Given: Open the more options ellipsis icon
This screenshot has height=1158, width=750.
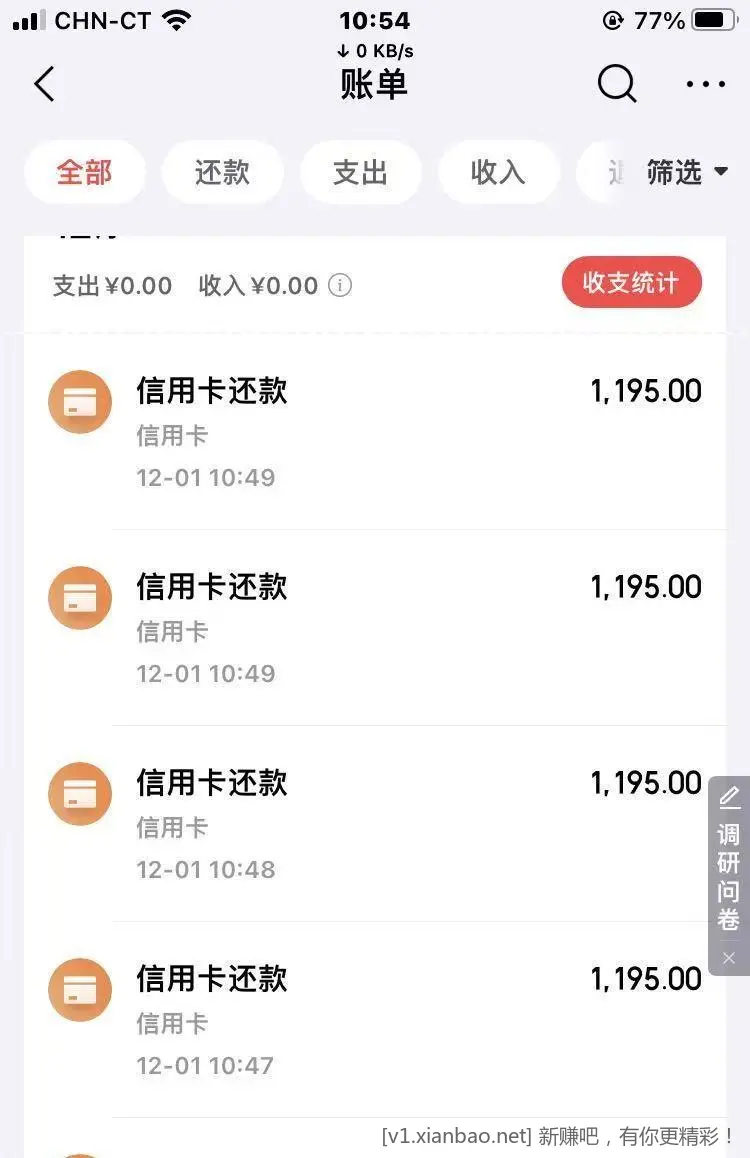Looking at the screenshot, I should [705, 84].
